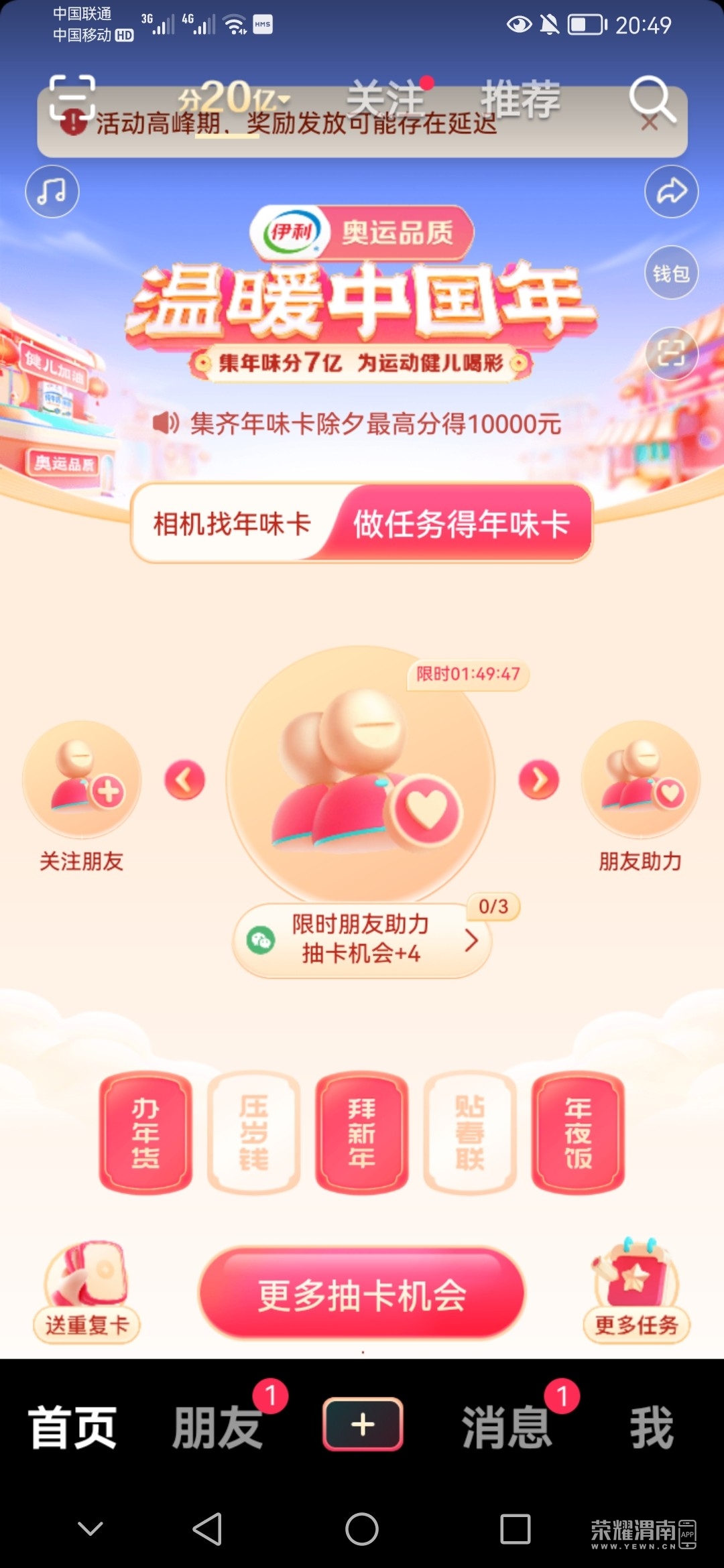Open the 拜新年 card
This screenshot has height=1568, width=724.
pos(362,1132)
